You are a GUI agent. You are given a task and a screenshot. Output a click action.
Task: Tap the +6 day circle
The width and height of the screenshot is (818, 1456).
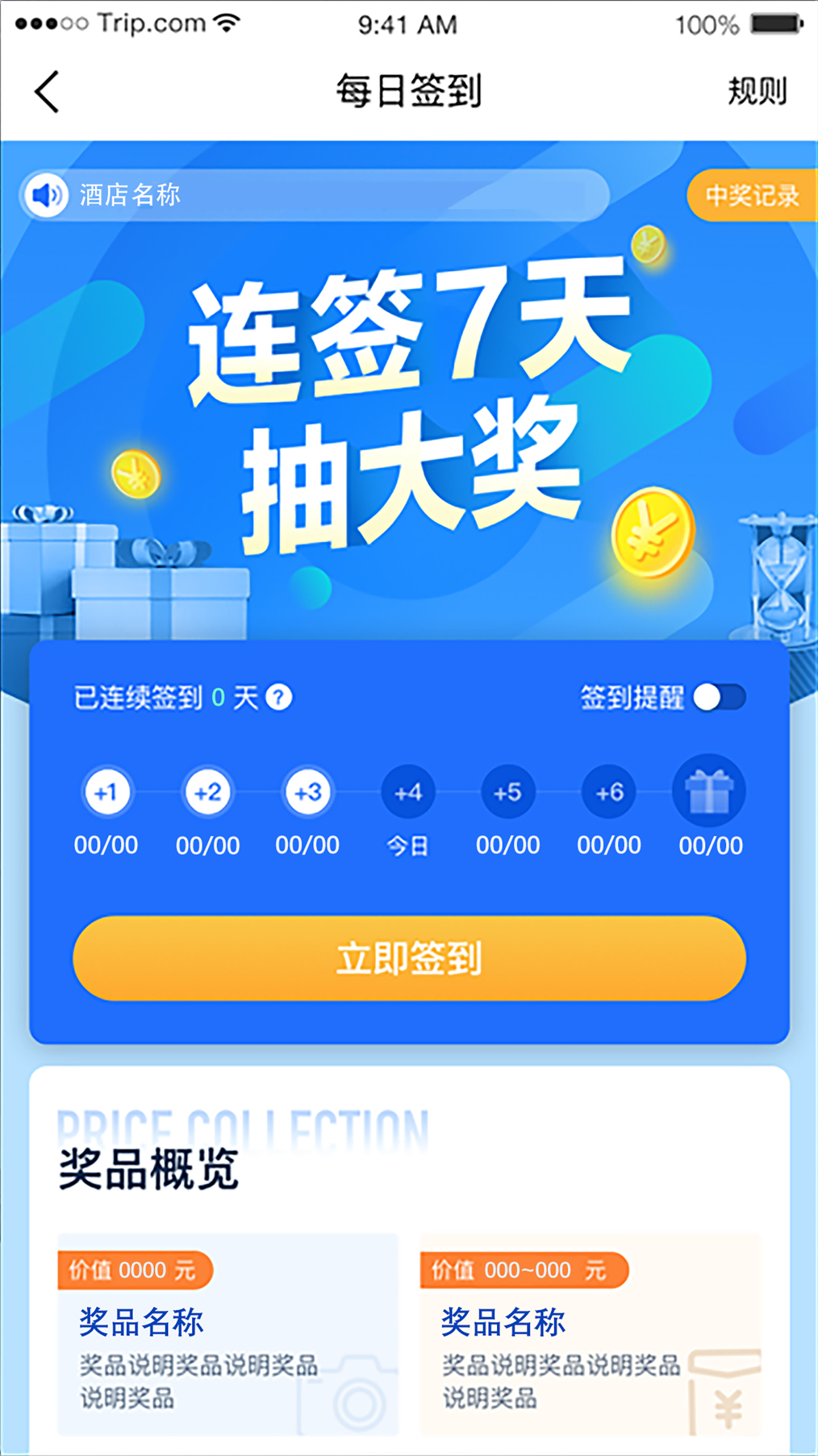coord(609,792)
